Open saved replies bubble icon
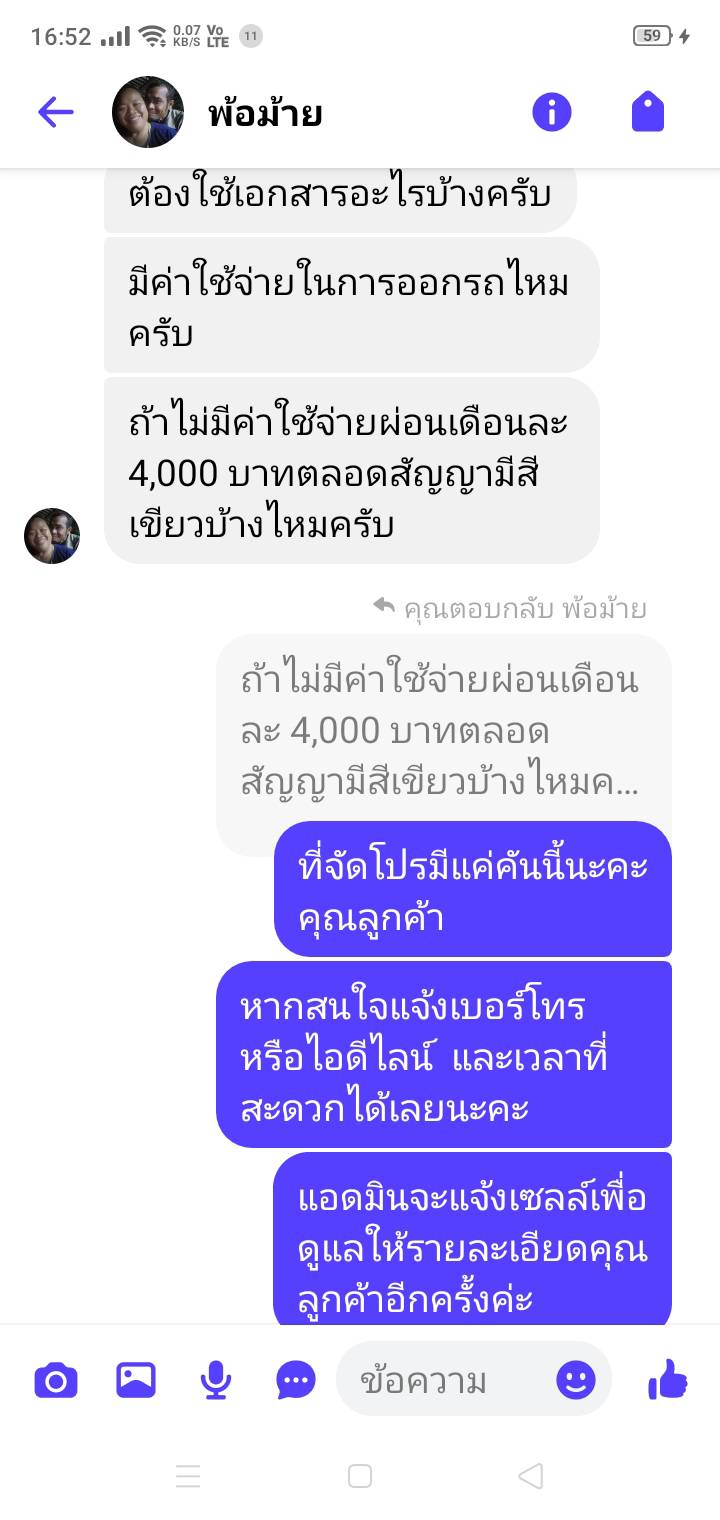The height and width of the screenshot is (1520, 720). click(x=296, y=1381)
